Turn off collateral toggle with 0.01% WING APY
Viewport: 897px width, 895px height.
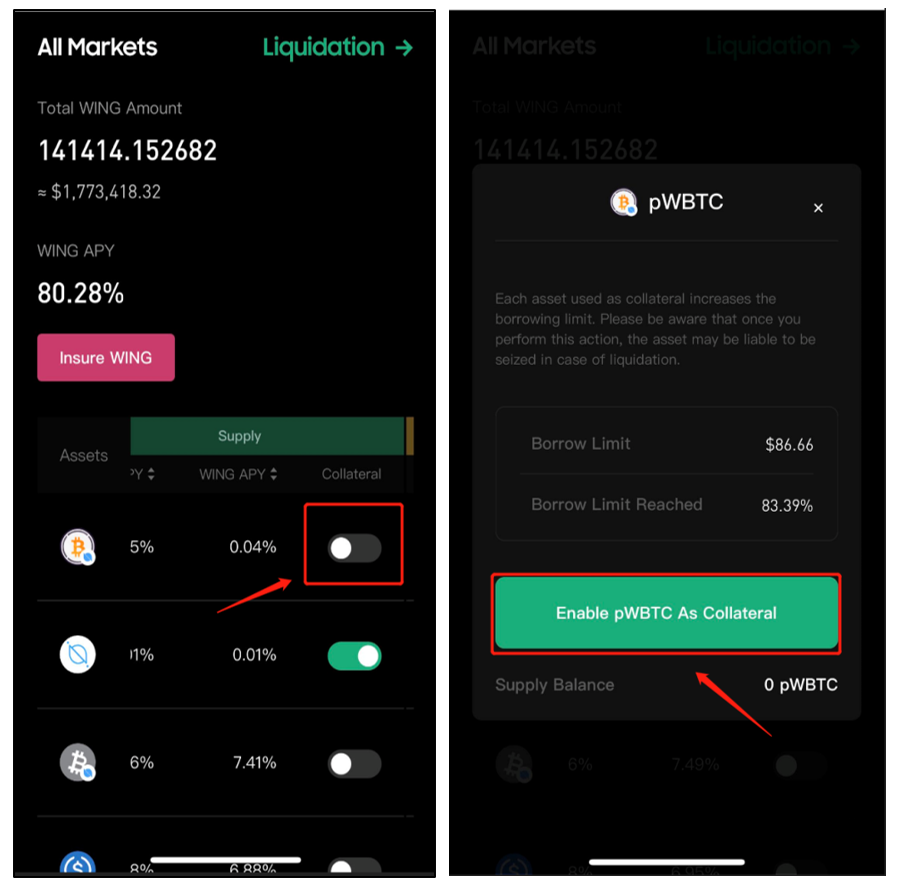tap(355, 656)
